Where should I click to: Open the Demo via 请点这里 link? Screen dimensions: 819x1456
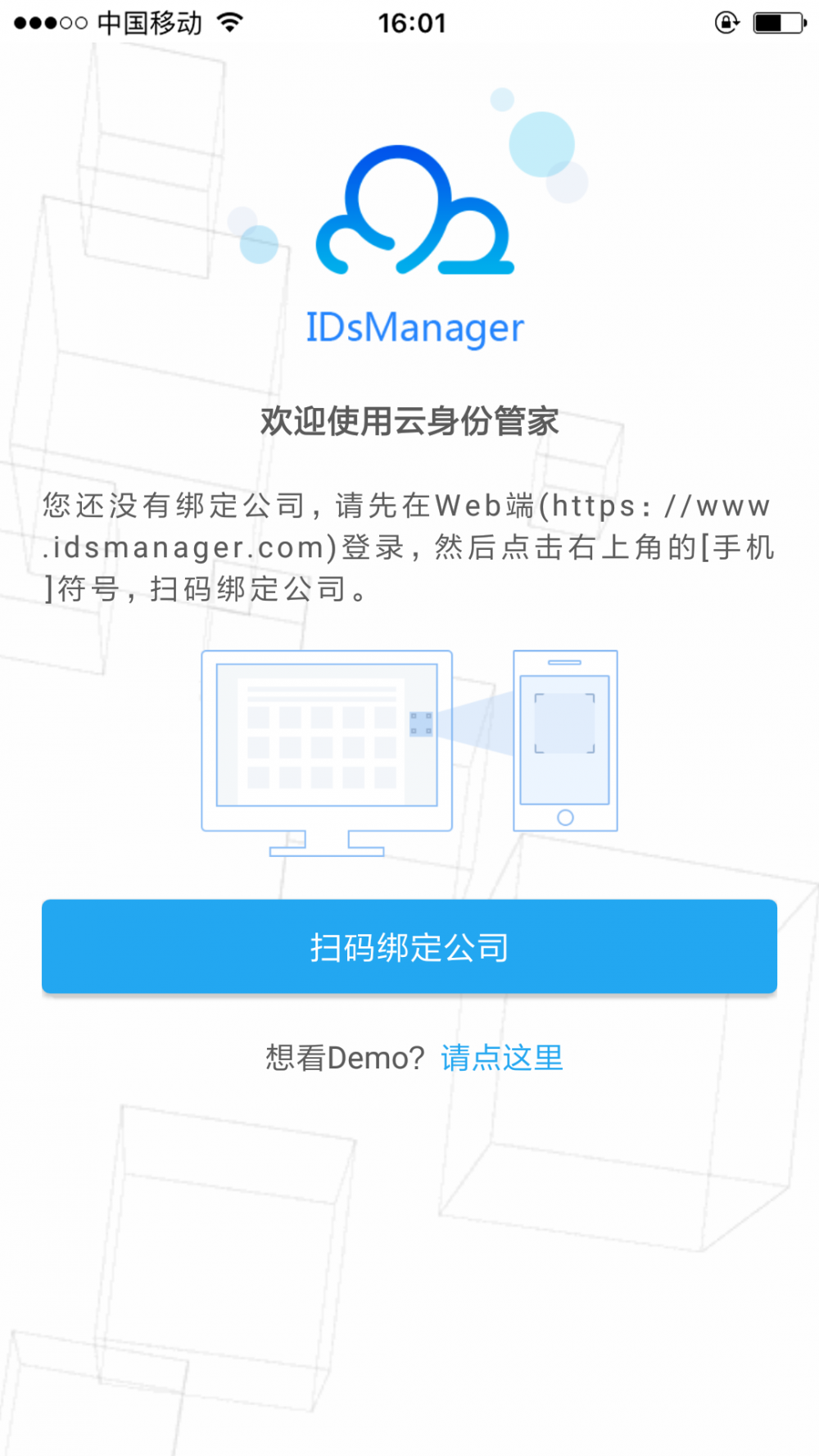click(x=502, y=1058)
